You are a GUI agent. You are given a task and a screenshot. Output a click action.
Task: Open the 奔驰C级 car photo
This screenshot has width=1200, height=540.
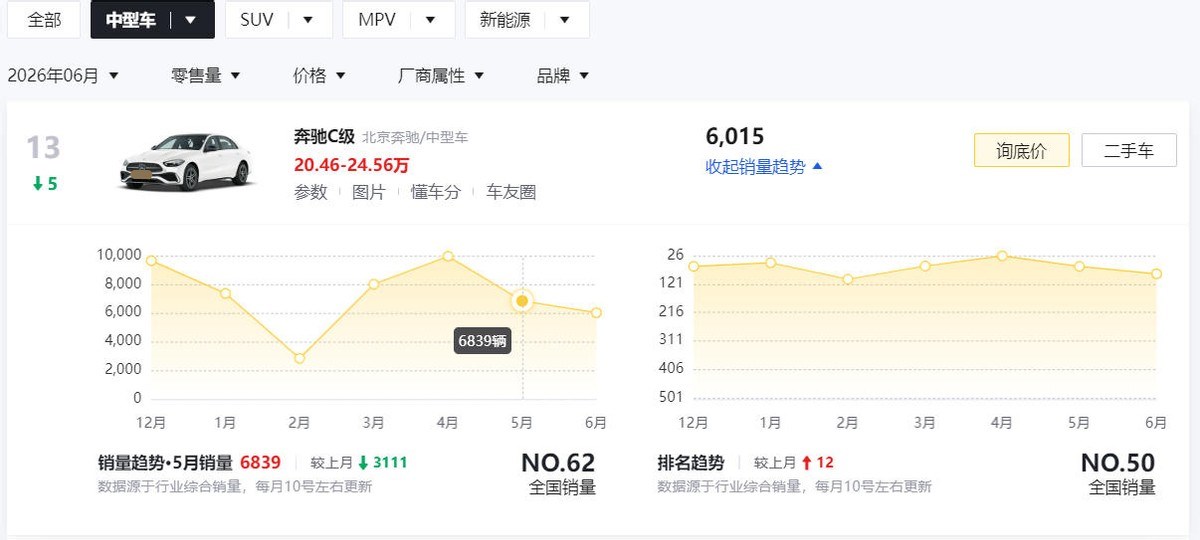(185, 161)
